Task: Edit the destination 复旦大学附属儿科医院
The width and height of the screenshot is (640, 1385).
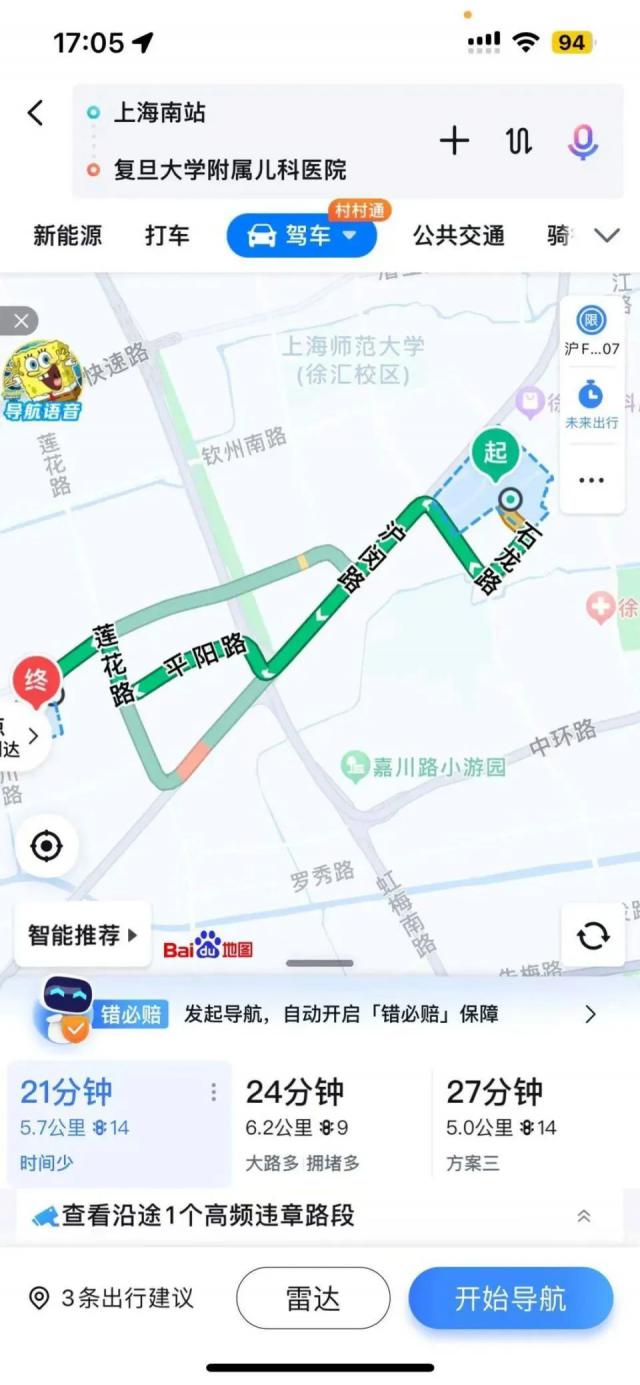Action: click(230, 169)
